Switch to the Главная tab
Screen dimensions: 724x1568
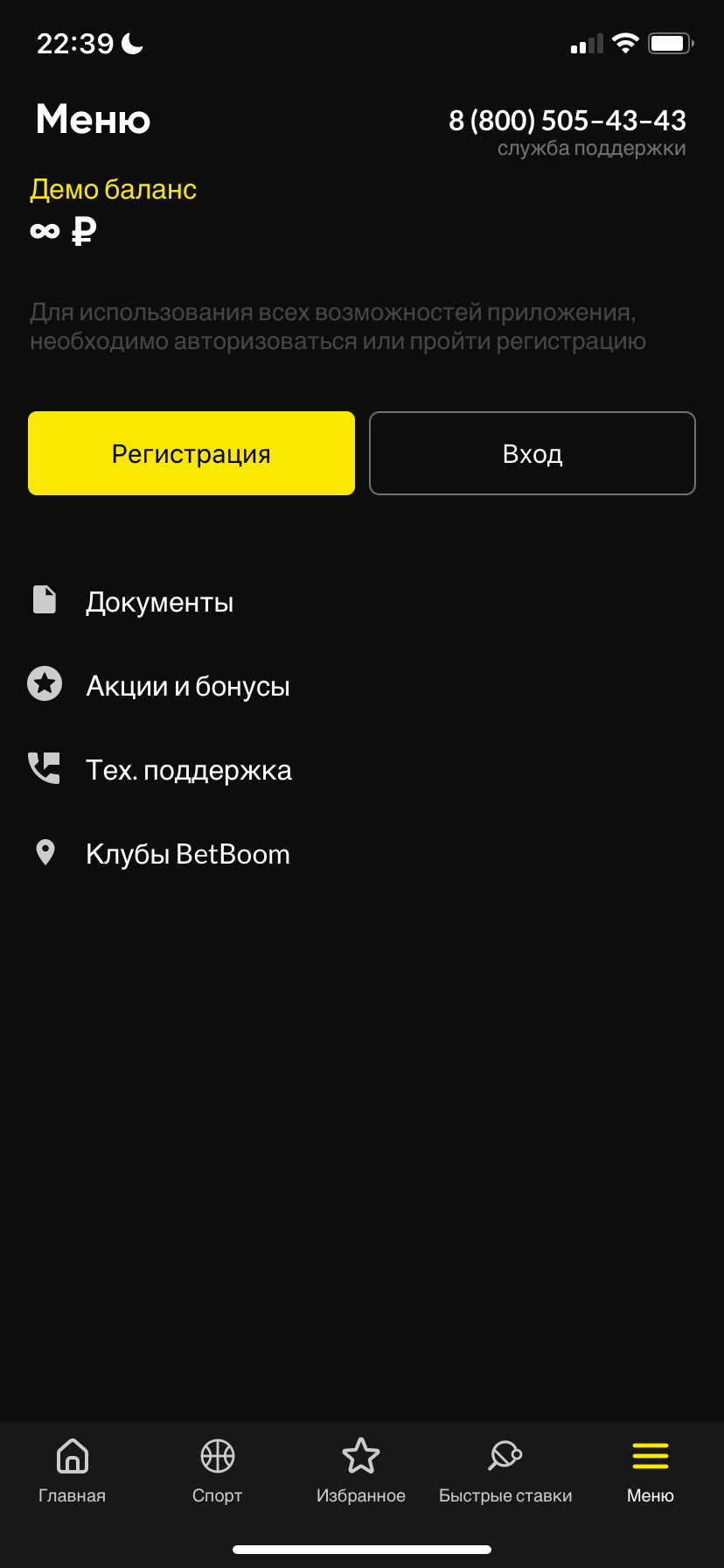(73, 1472)
